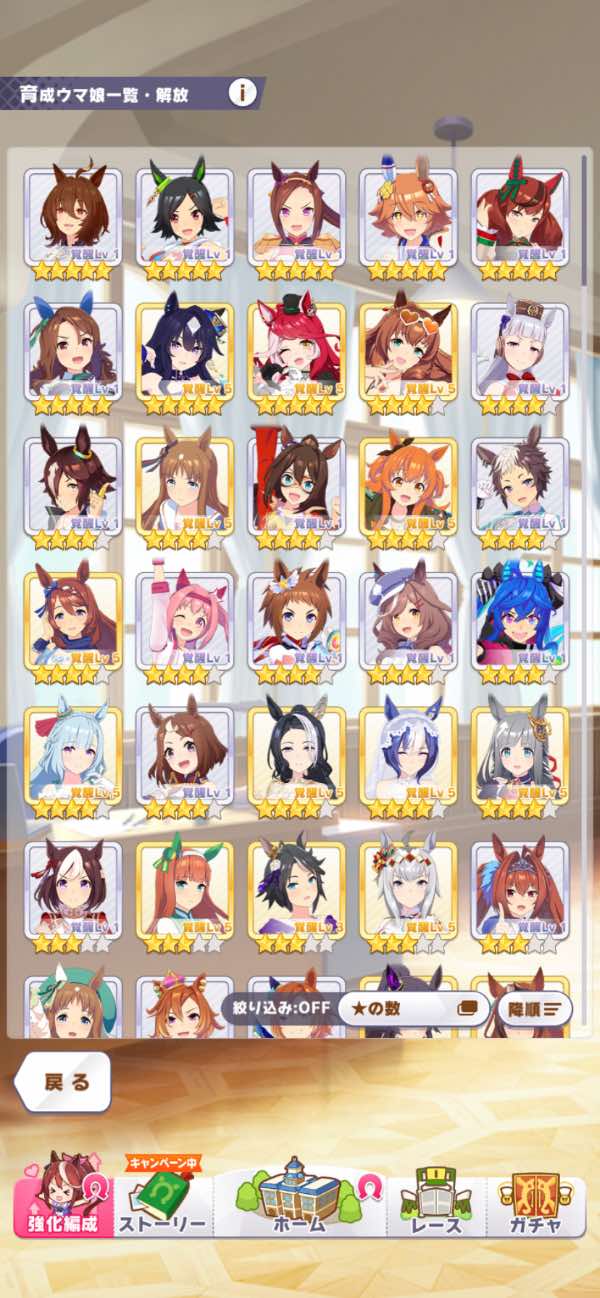This screenshot has height=1298, width=600.
Task: Select the red-haired character with top hat
Action: (297, 350)
